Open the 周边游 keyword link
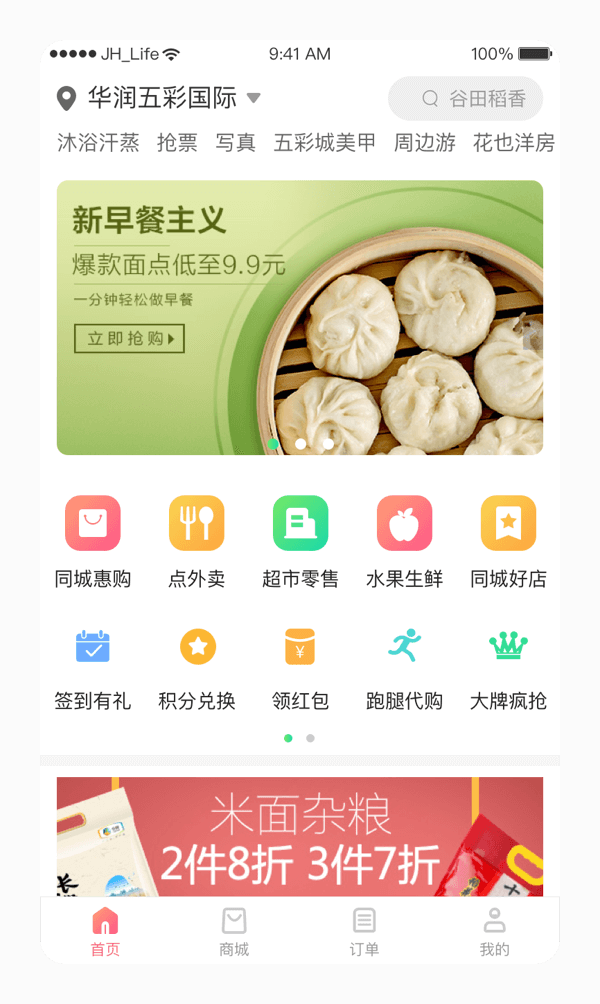Viewport: 600px width, 1004px height. (424, 143)
